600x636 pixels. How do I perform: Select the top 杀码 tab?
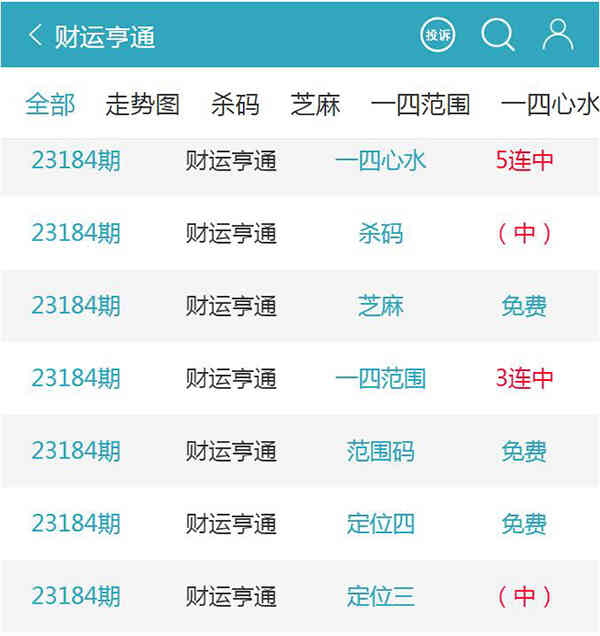pos(235,104)
